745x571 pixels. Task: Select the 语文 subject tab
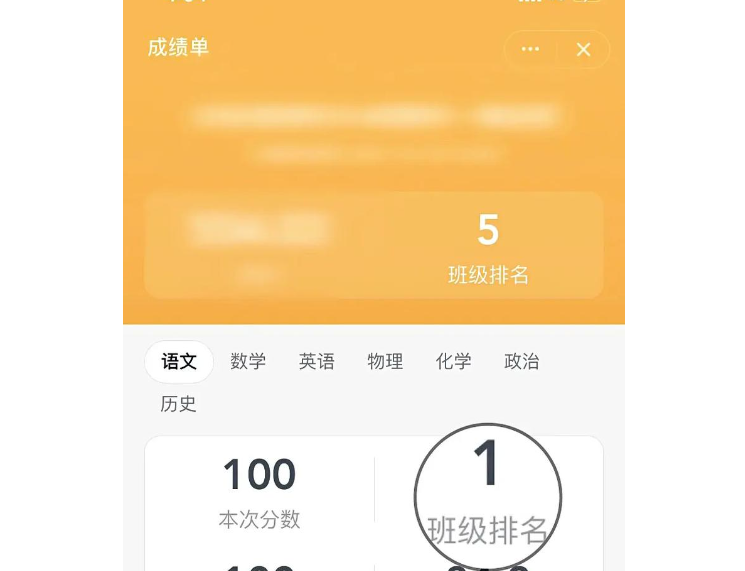179,362
